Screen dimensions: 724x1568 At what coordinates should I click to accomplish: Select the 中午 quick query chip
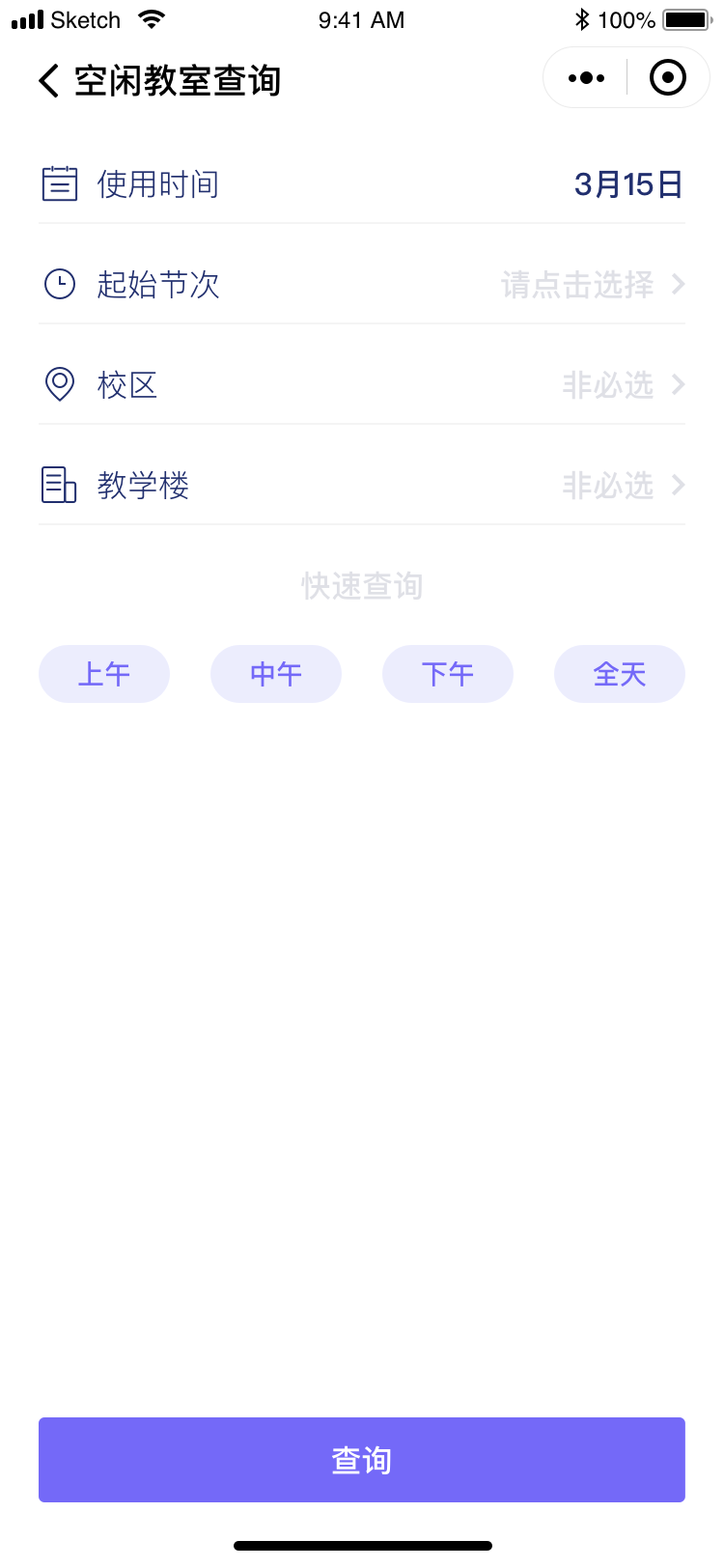(276, 674)
